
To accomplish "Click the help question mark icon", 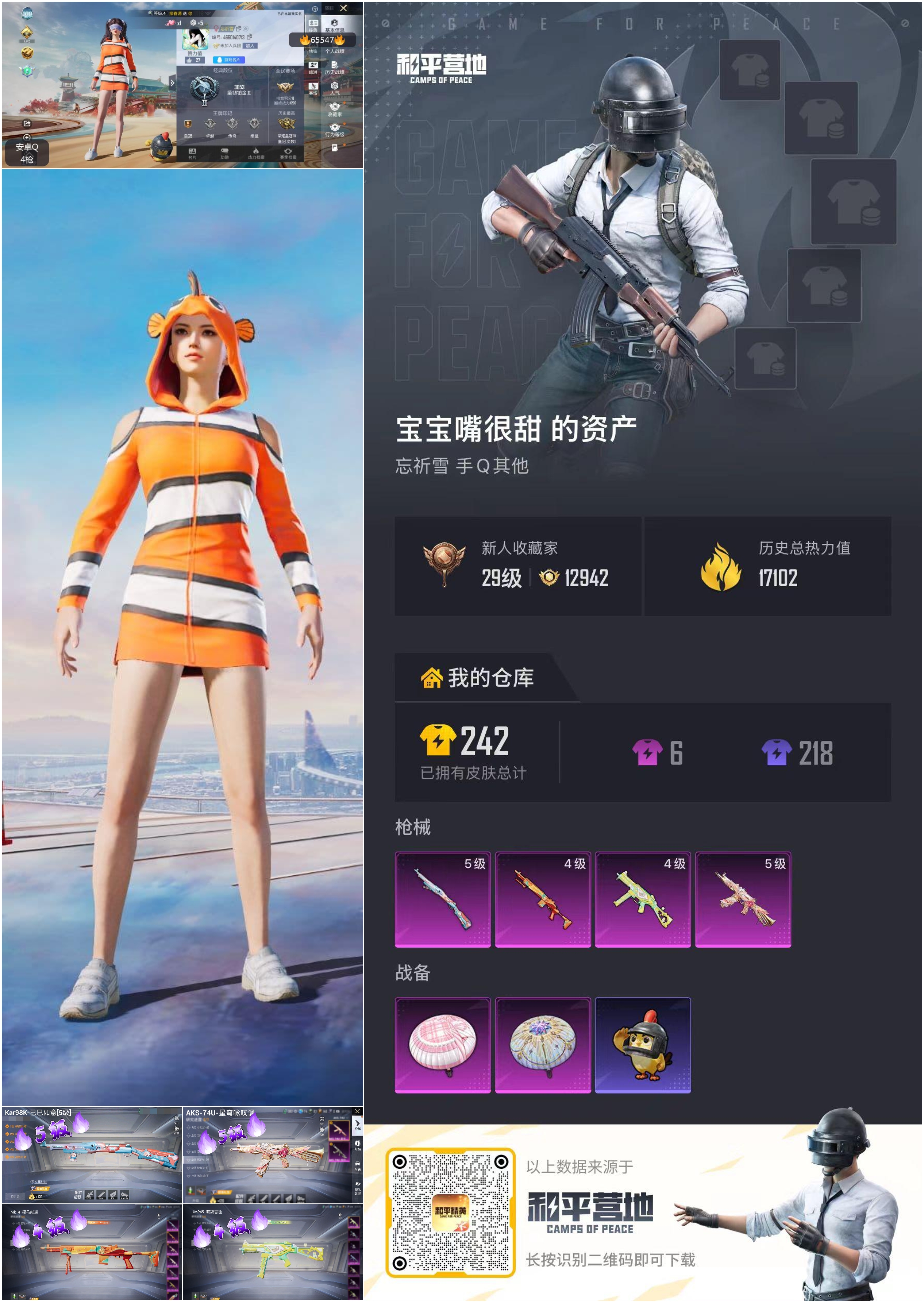I will [x=315, y=8].
